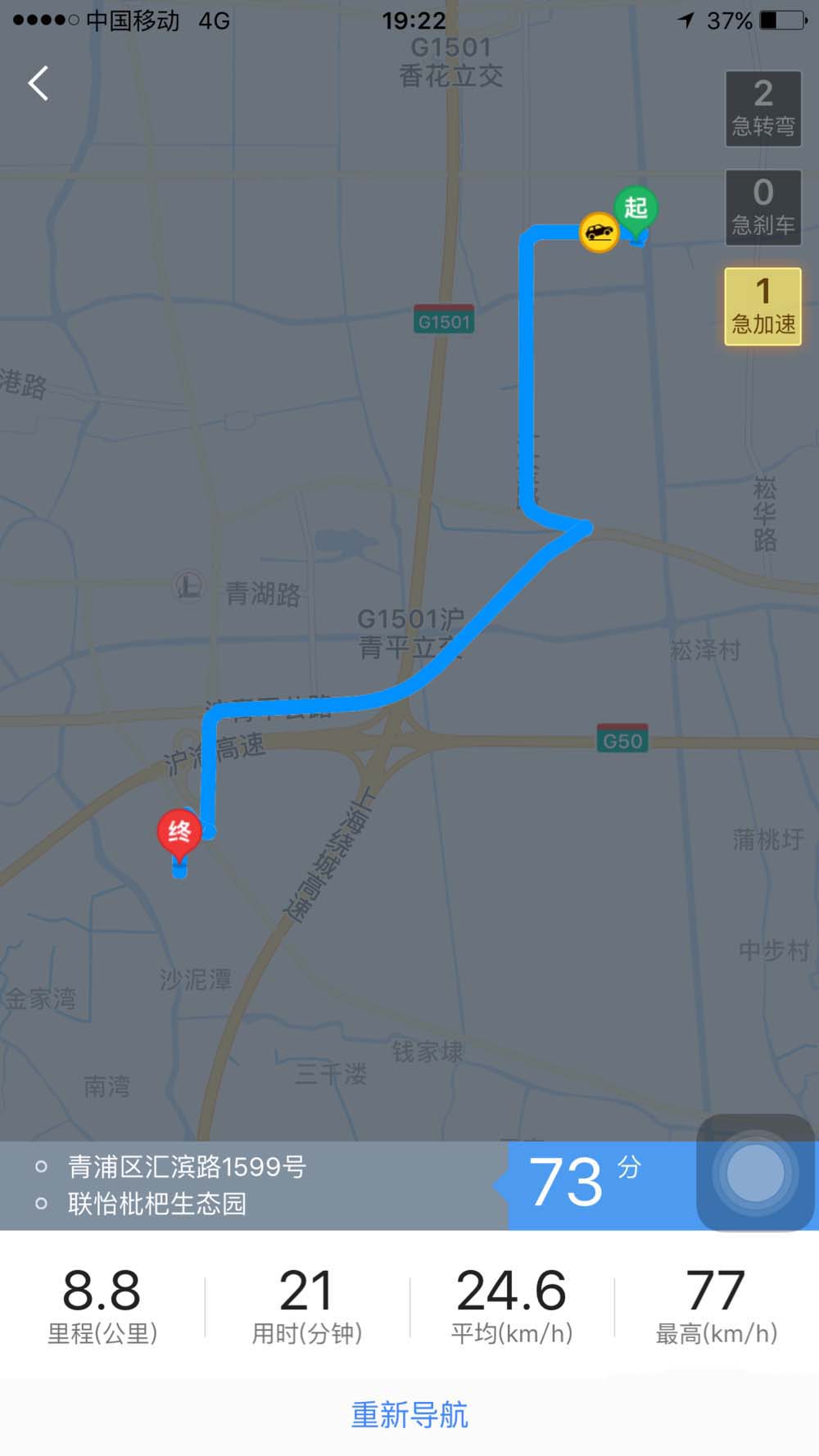Viewport: 819px width, 1456px height.
Task: Go back using the top-left arrow
Action: coord(38,84)
